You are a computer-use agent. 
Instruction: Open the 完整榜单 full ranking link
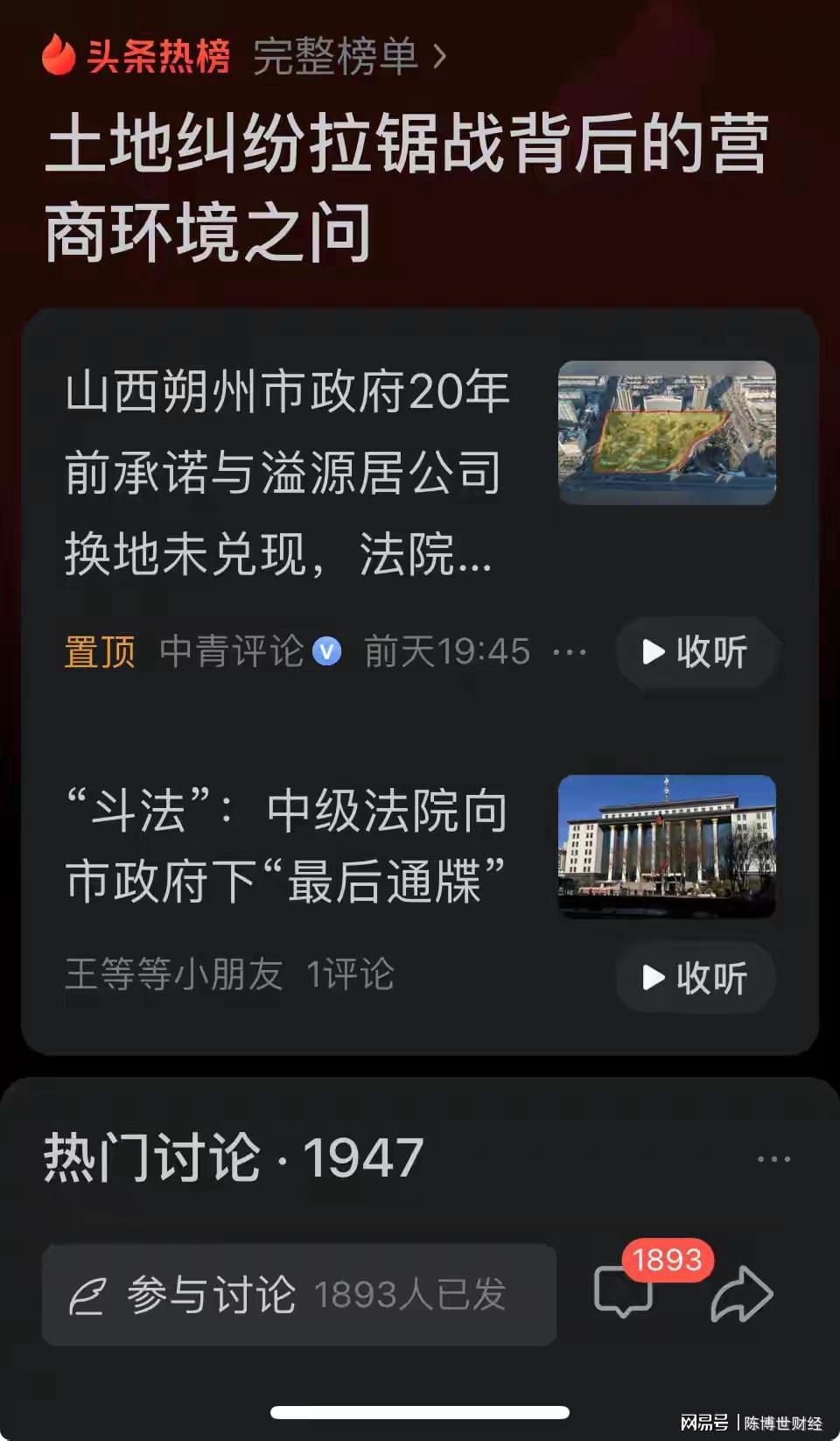tap(350, 57)
